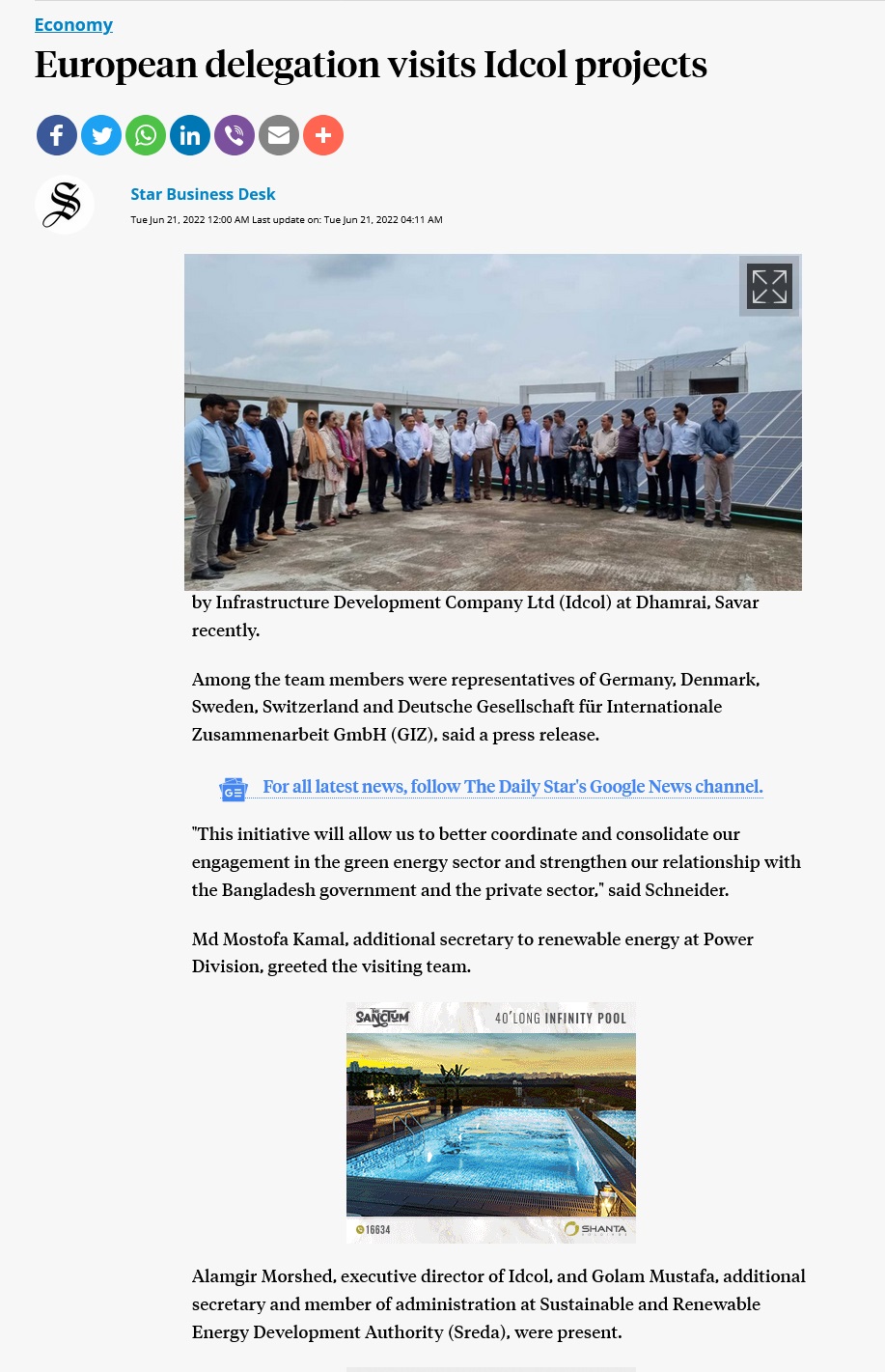Share article via WhatsApp
The width and height of the screenshot is (885, 1372).
pos(146,135)
